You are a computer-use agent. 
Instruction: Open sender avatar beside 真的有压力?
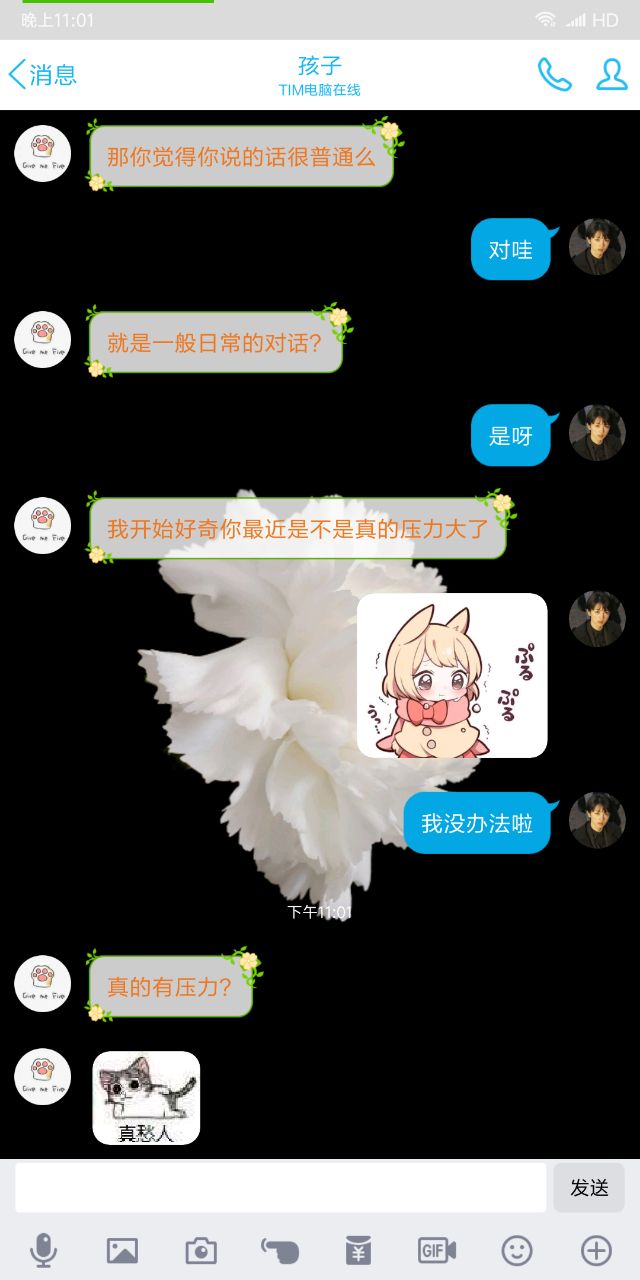[x=42, y=984]
